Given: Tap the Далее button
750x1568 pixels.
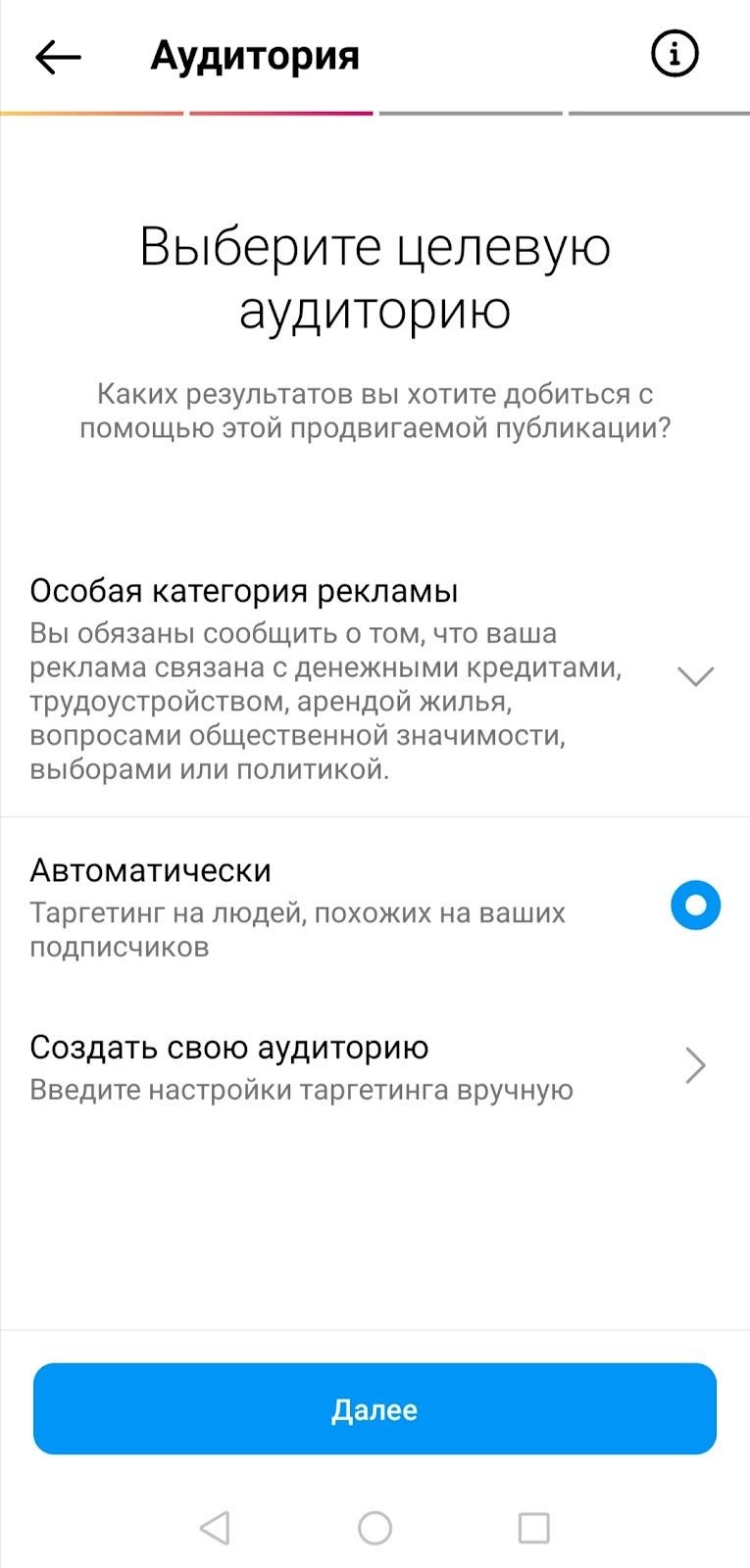Looking at the screenshot, I should 375,1409.
